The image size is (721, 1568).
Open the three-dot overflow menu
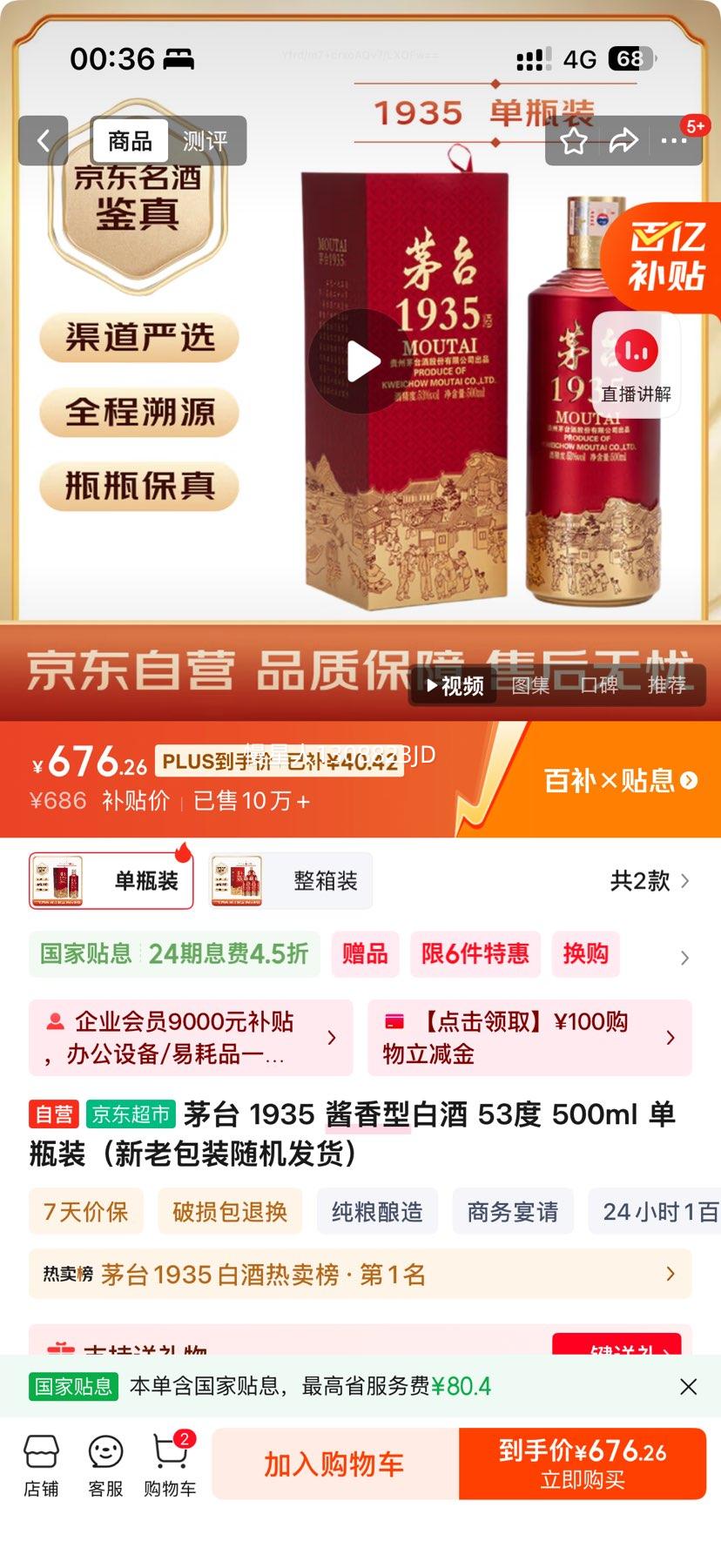pos(674,140)
